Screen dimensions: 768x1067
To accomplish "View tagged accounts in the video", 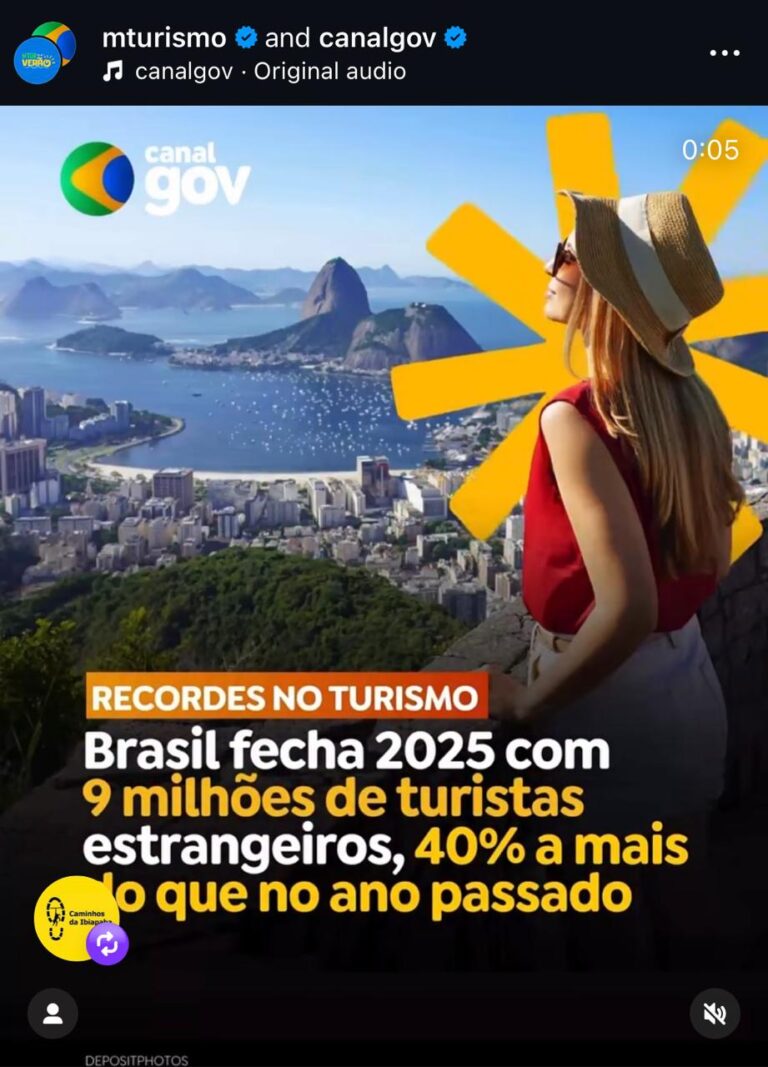I will tap(53, 1013).
